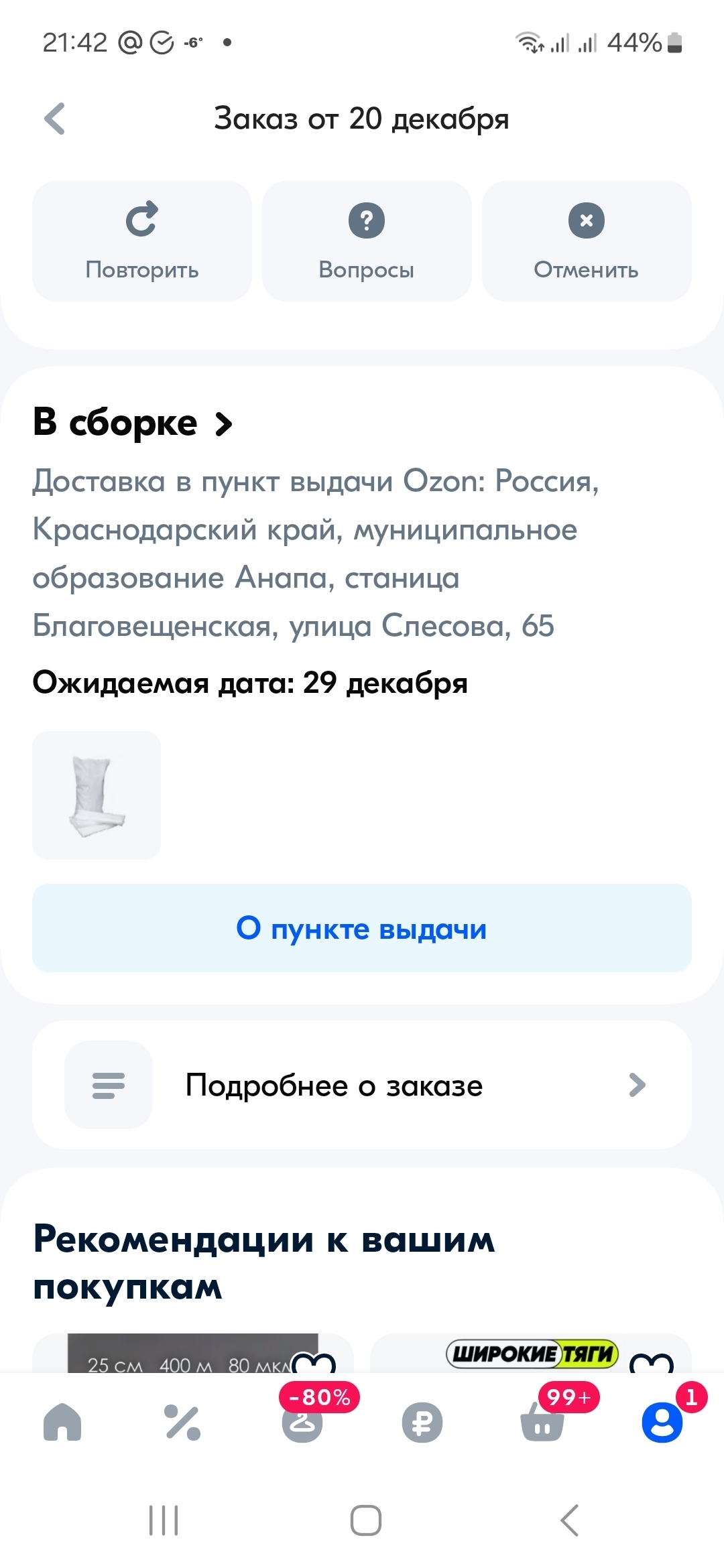Viewport: 724px width, 1568px height.
Task: Tap the system home button
Action: click(366, 1520)
